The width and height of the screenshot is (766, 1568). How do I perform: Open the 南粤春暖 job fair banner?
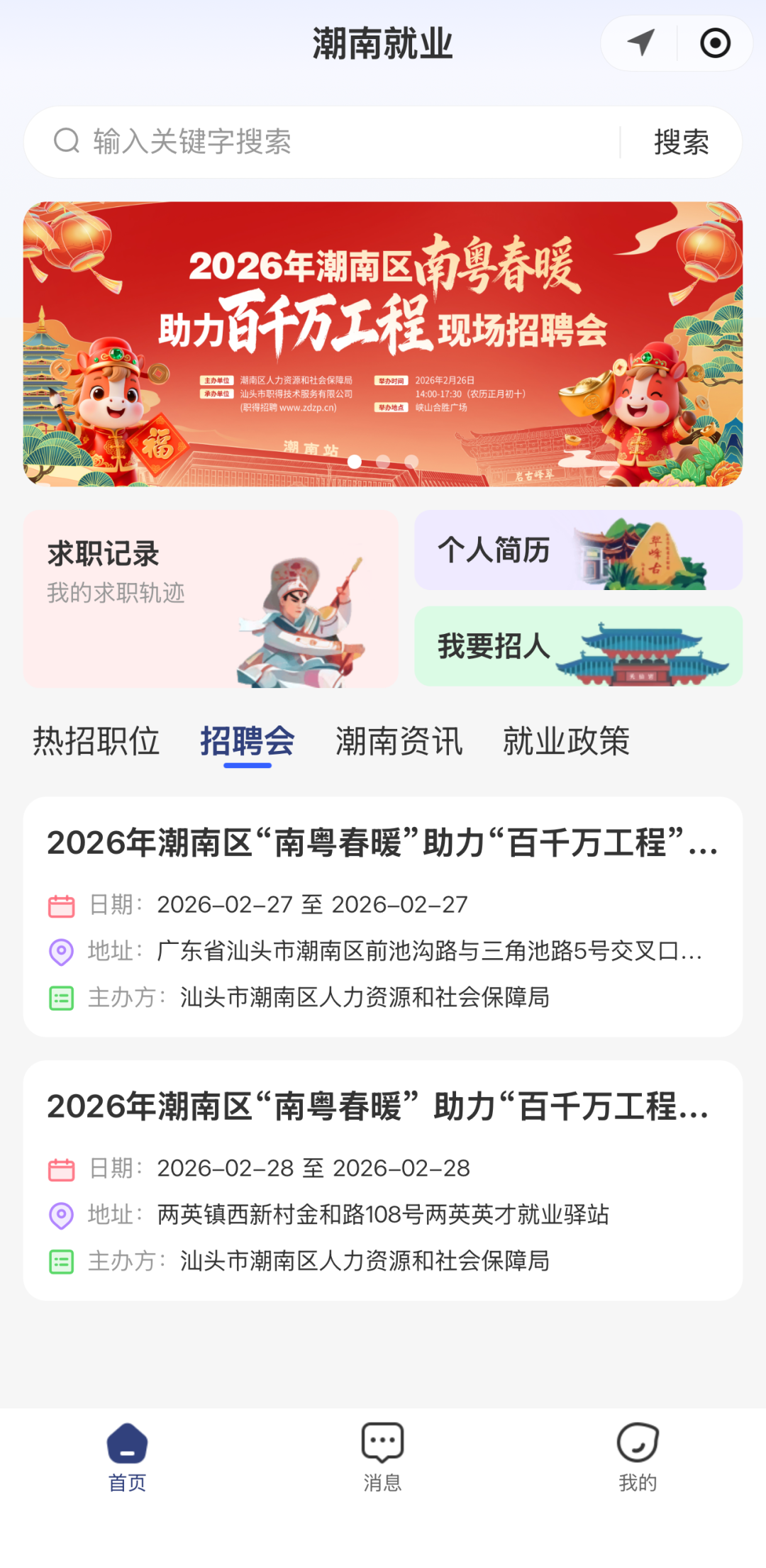(383, 344)
